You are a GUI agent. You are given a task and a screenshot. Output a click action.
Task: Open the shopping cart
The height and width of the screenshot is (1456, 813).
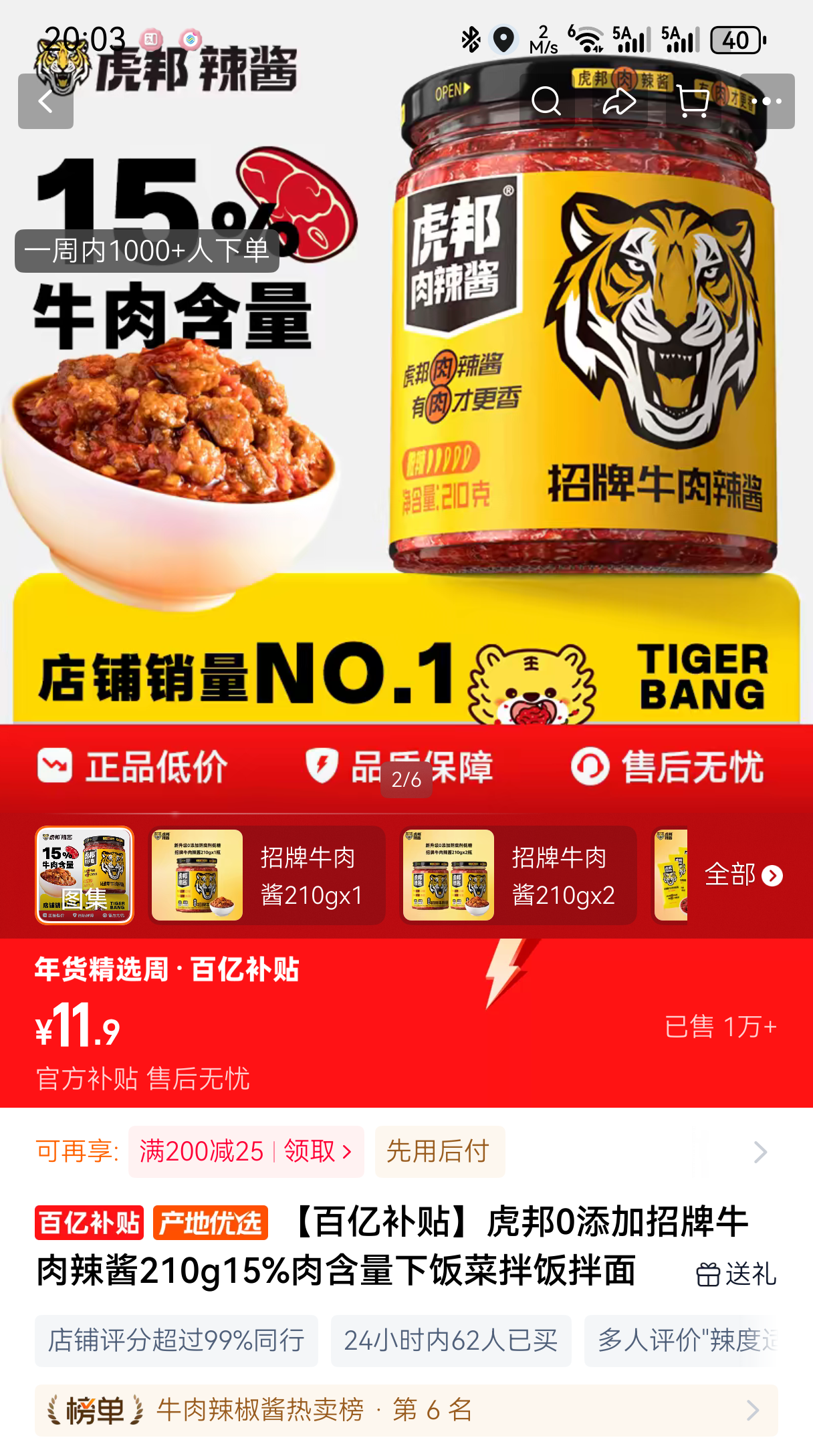(x=693, y=102)
